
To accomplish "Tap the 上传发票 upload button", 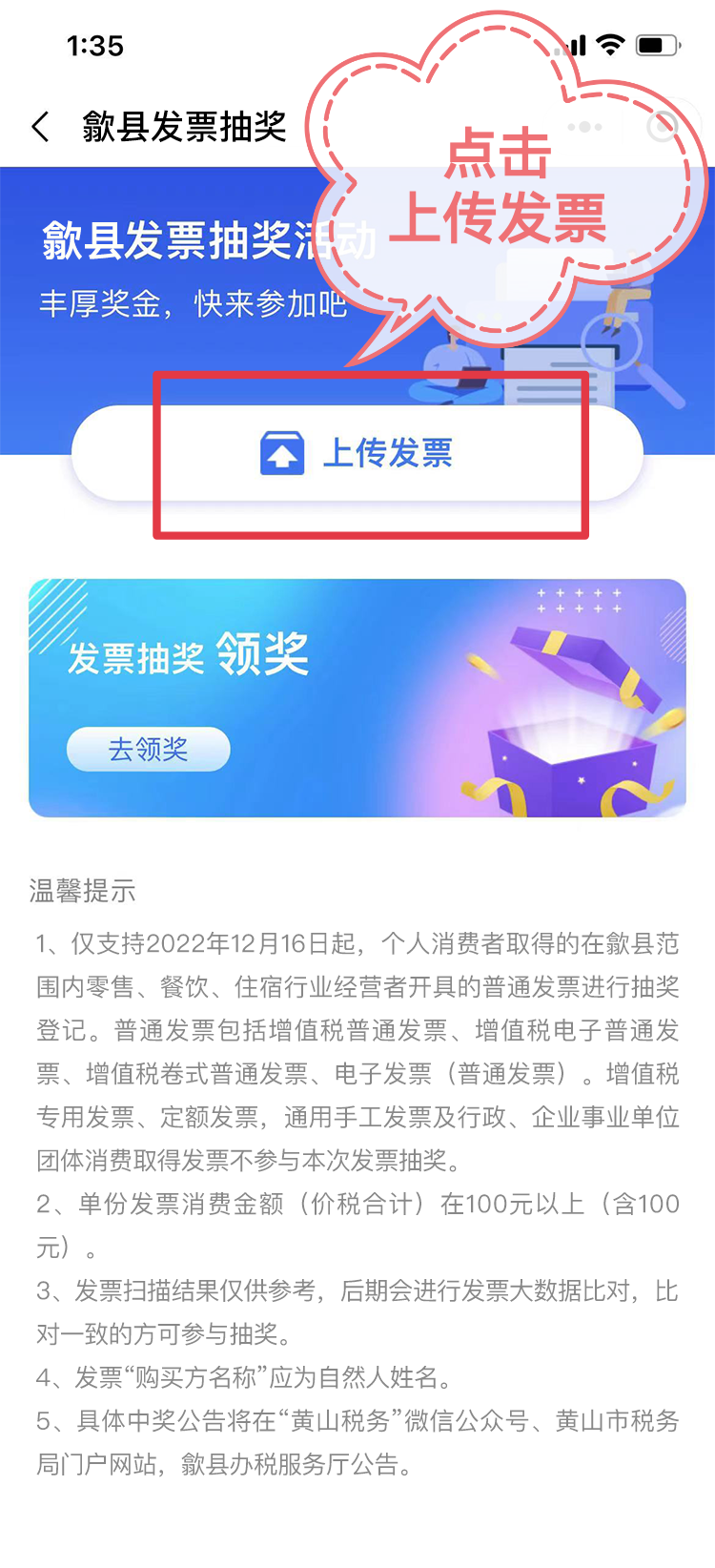I will coord(357,453).
